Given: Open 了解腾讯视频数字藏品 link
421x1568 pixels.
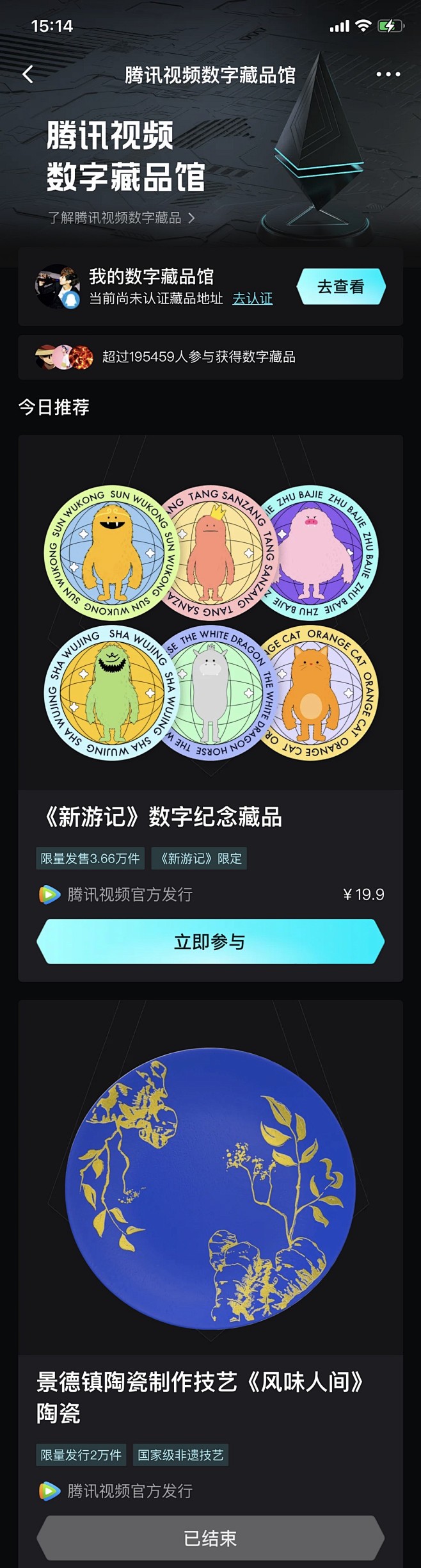Looking at the screenshot, I should point(122,218).
